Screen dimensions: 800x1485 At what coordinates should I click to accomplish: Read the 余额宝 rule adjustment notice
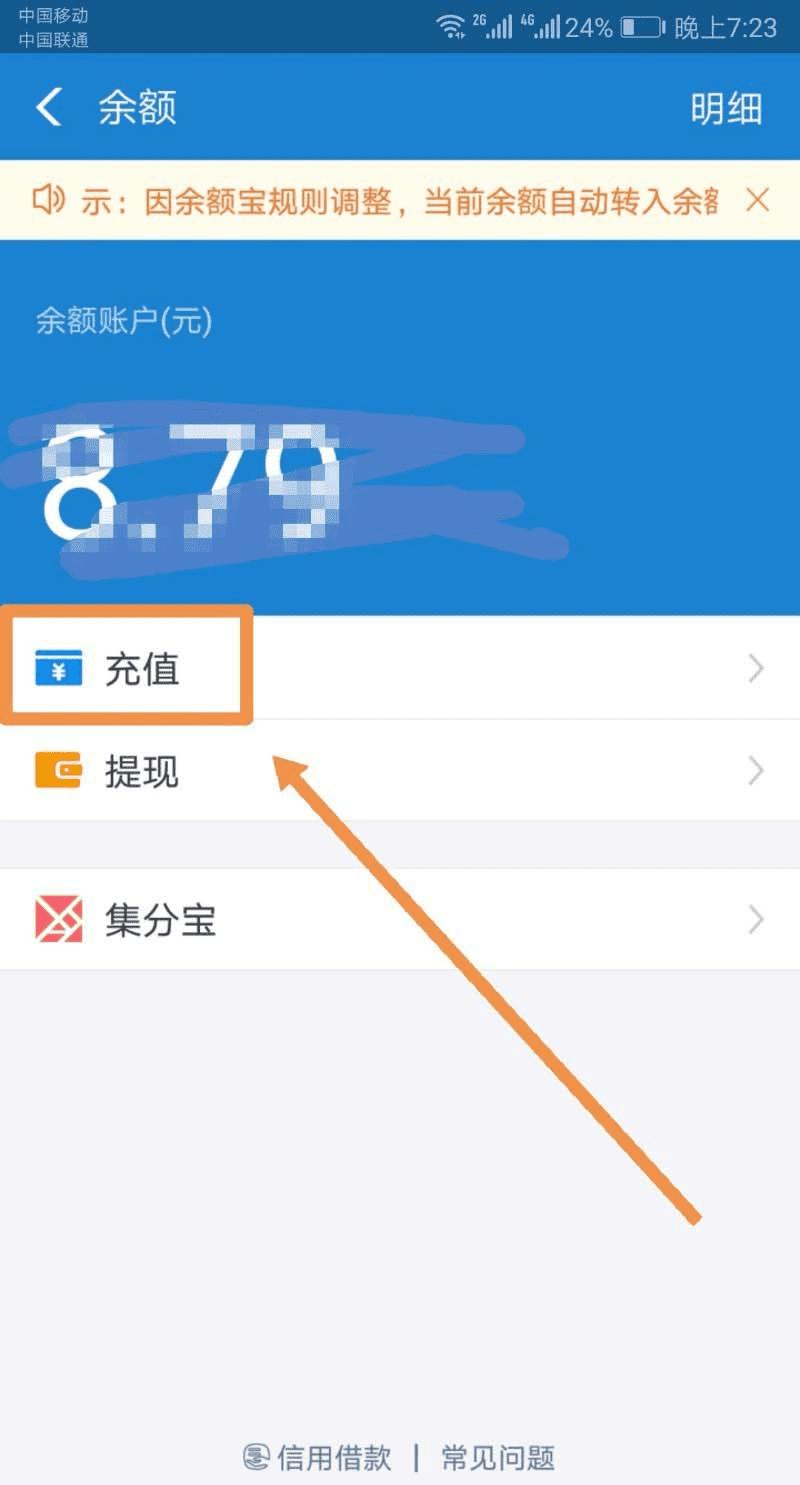[400, 201]
